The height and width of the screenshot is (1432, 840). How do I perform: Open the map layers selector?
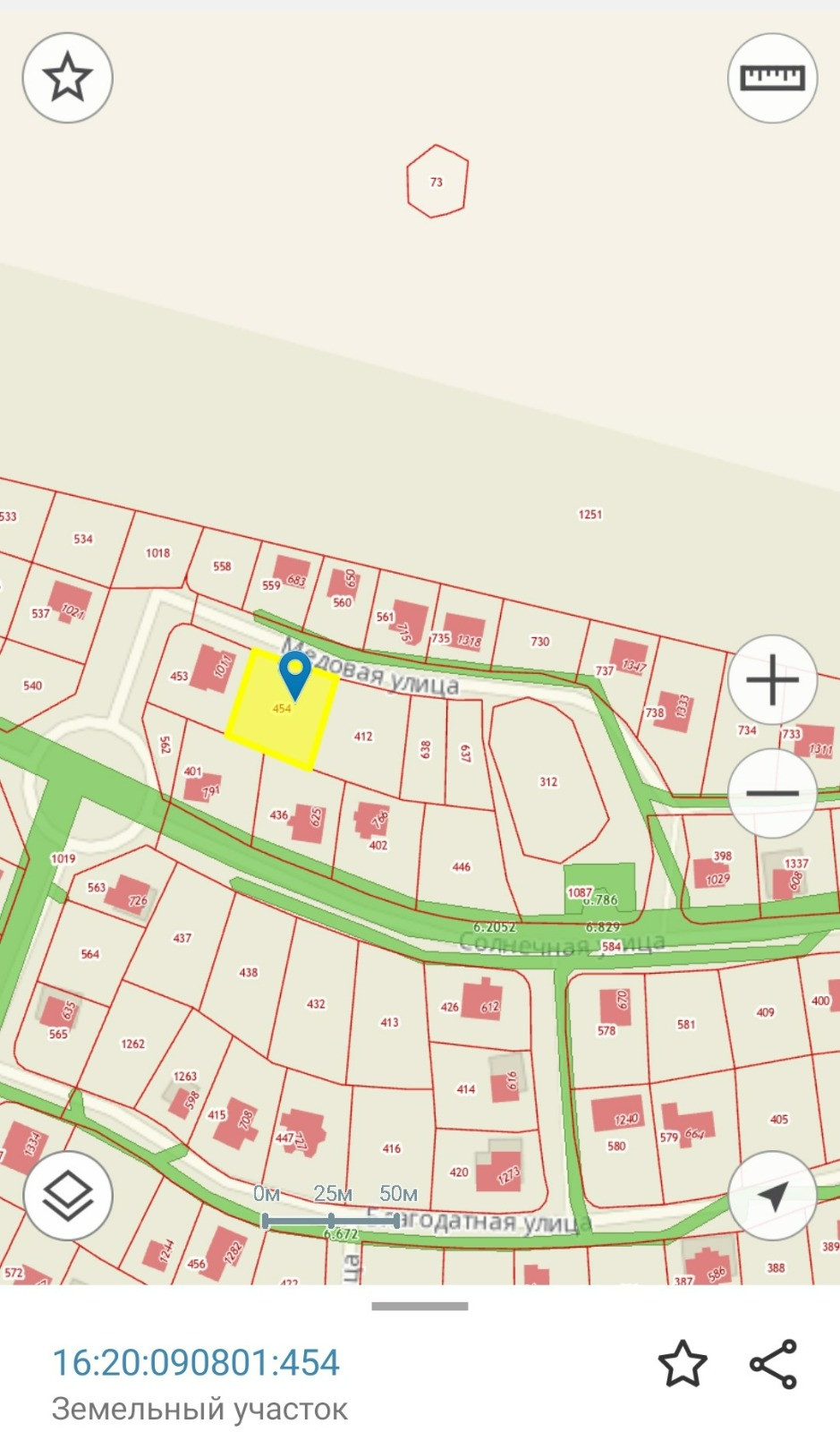click(68, 1195)
